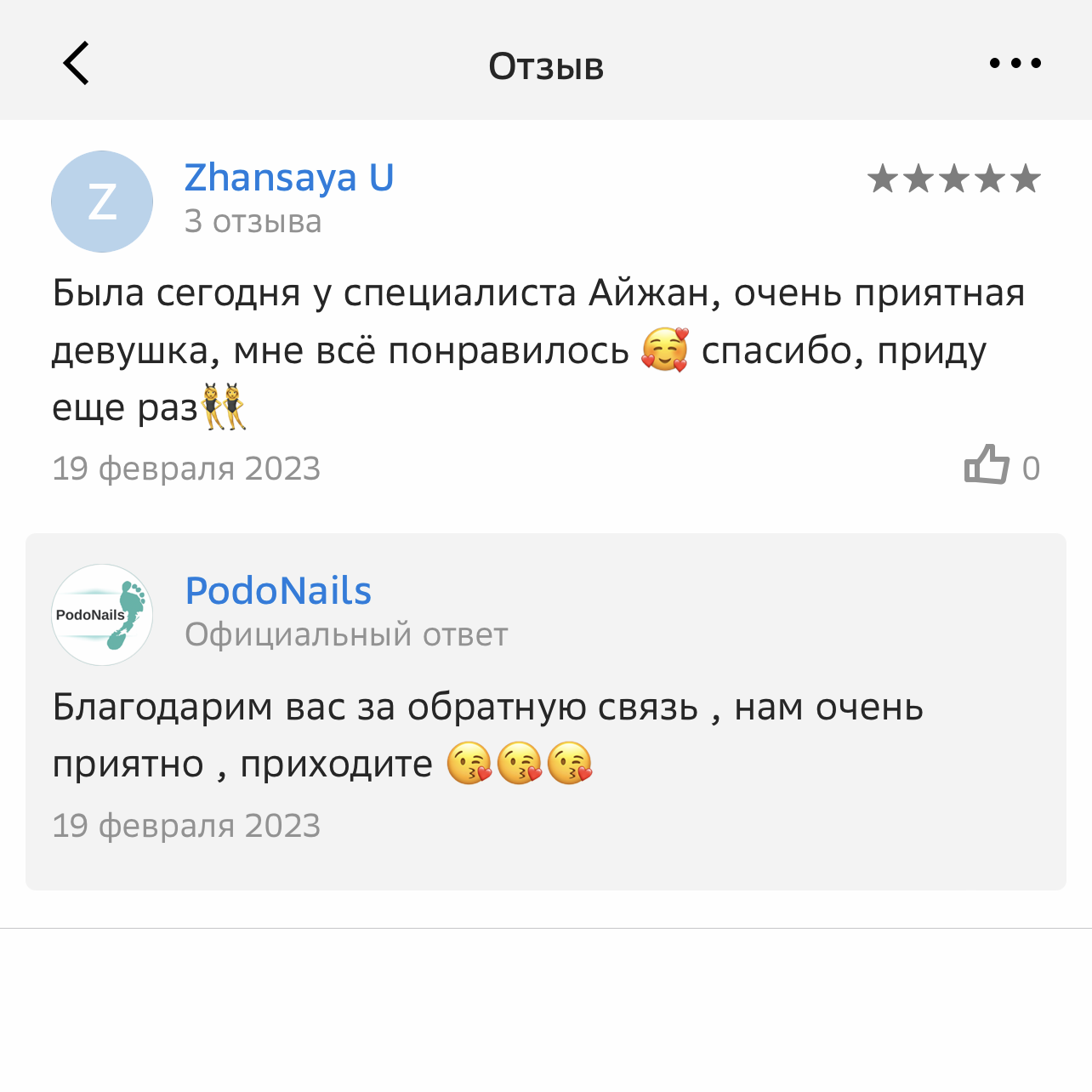Open the PodoNails company page
This screenshot has width=1092, height=1092.
(x=278, y=591)
